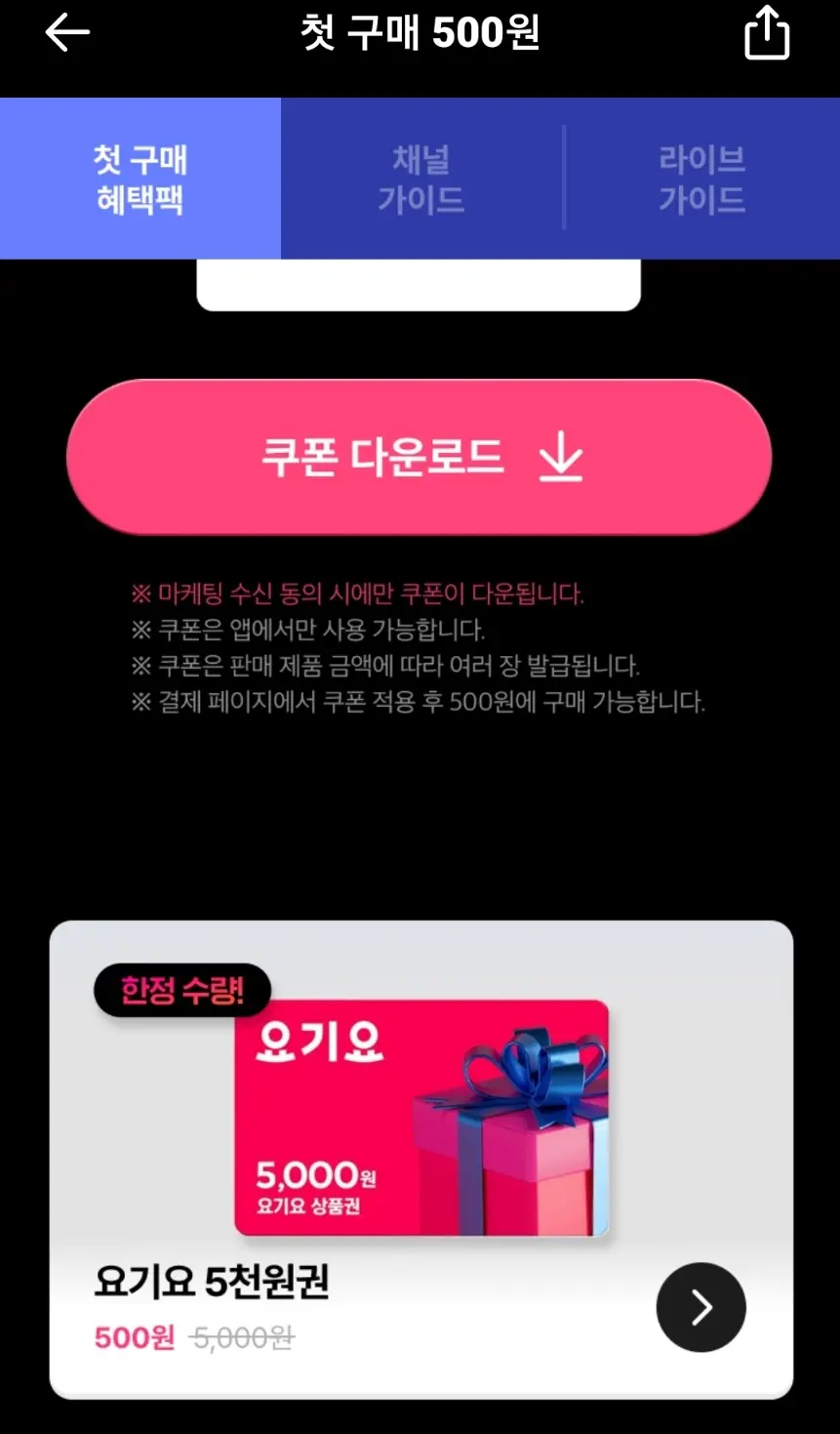
Task: Open the 라이브 가이드 tab
Action: [702, 179]
